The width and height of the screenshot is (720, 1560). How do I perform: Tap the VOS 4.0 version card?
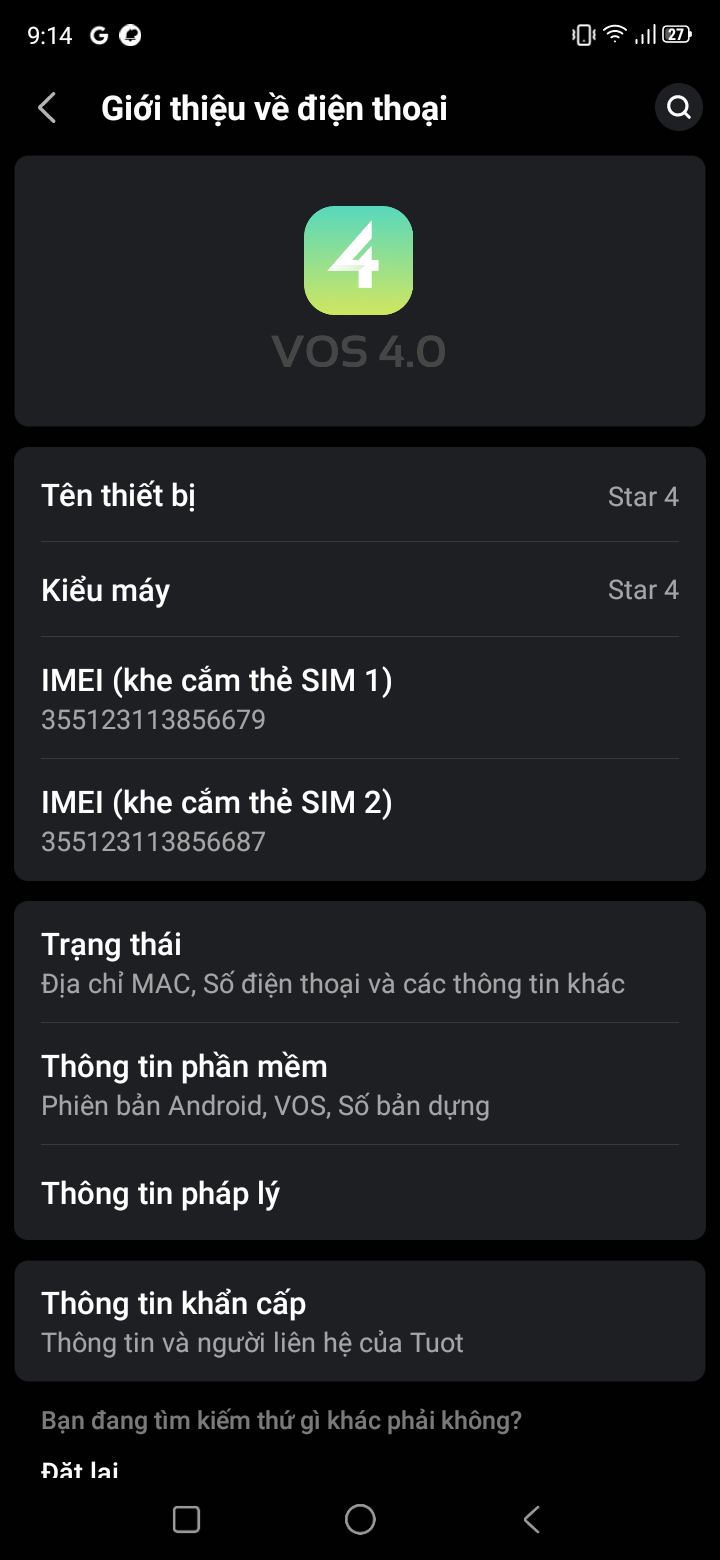coord(360,291)
